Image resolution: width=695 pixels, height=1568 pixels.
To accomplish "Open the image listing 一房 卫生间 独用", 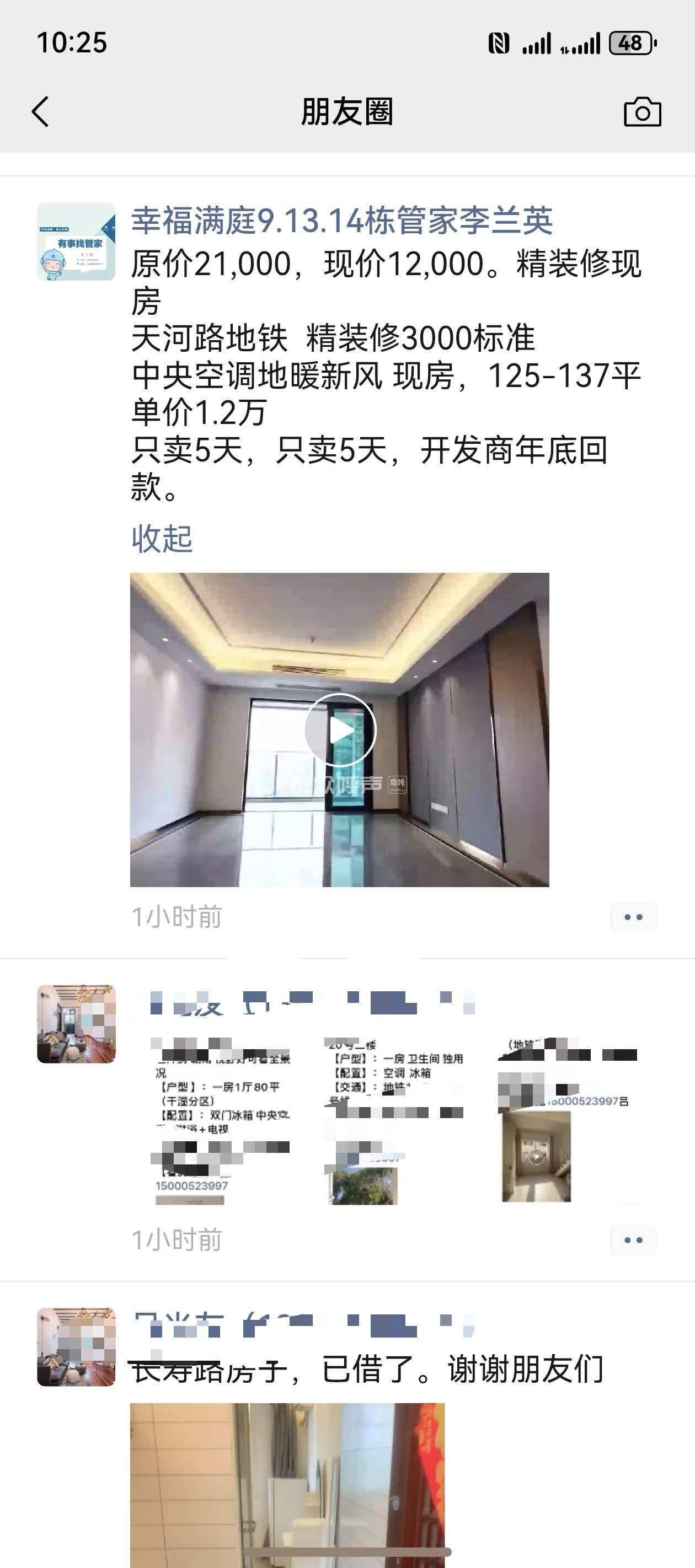I will click(396, 1120).
